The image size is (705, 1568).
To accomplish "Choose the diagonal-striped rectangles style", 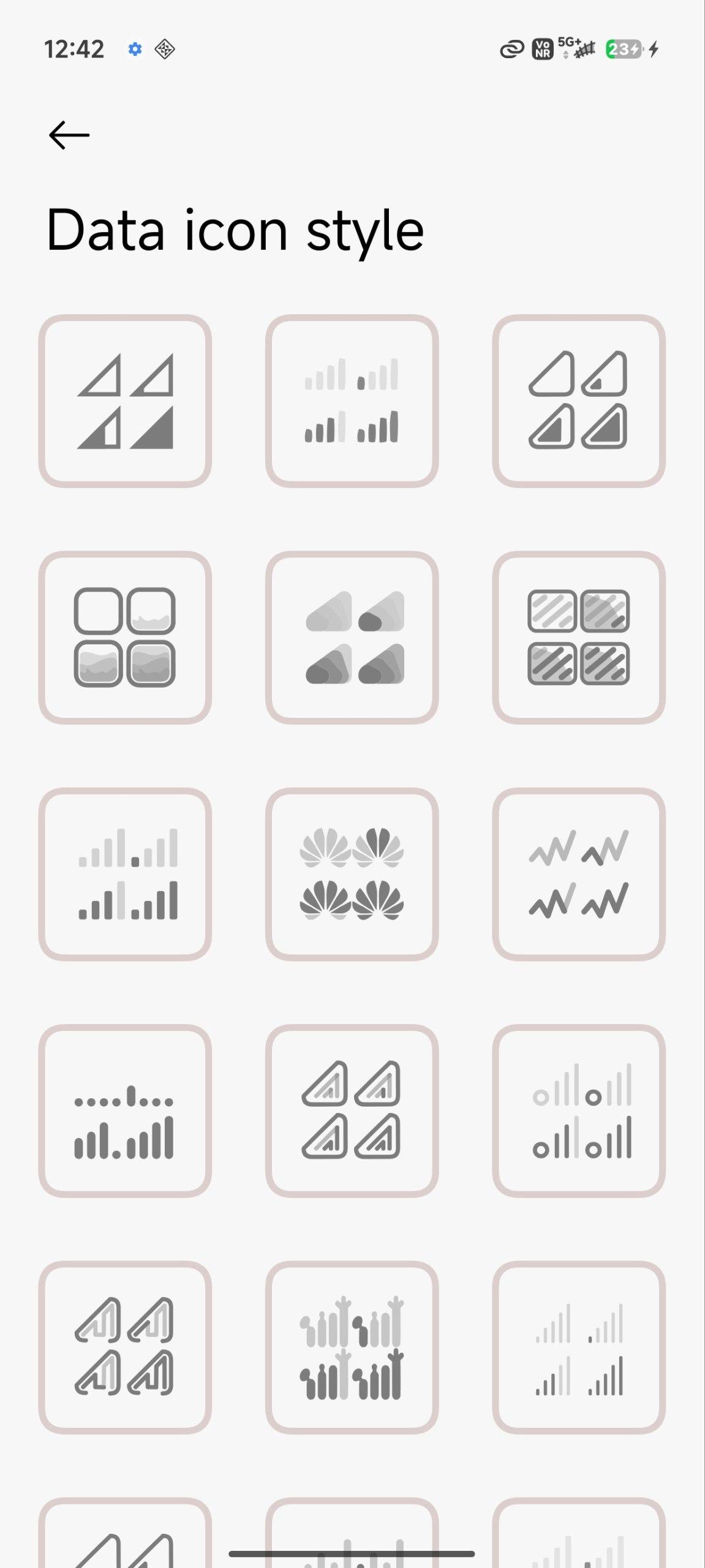I will [578, 638].
